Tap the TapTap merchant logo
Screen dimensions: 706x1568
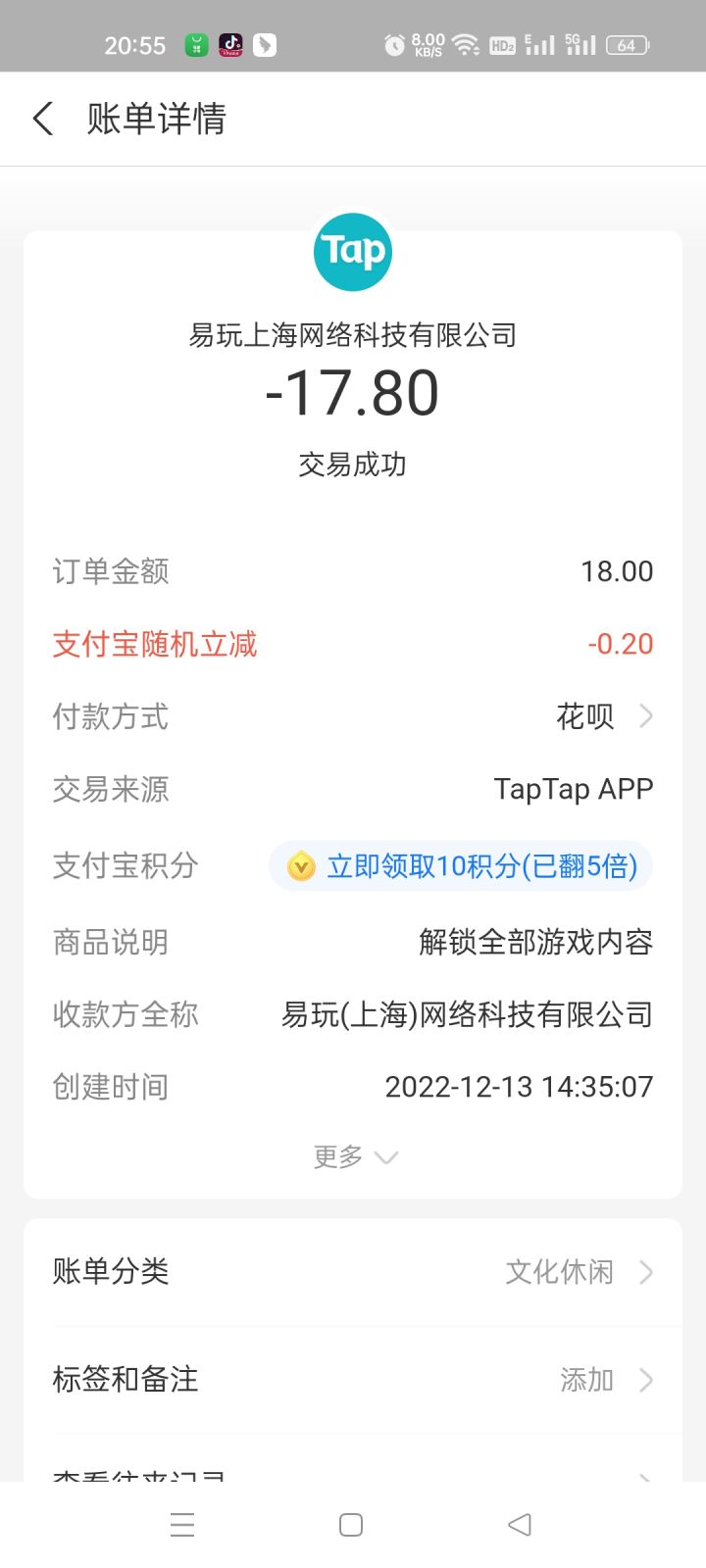tap(352, 252)
